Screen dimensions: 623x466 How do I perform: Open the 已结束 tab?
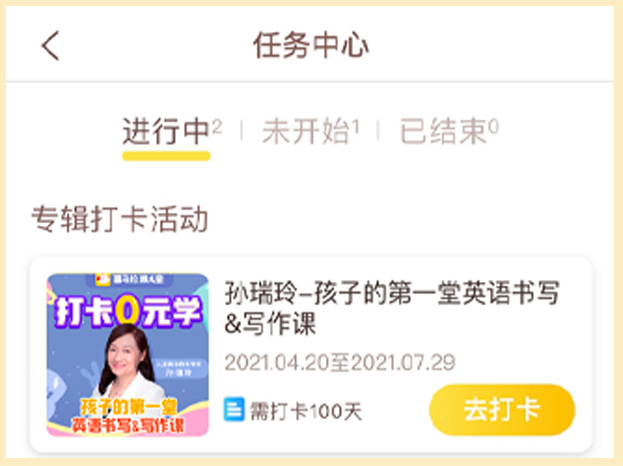tap(443, 132)
